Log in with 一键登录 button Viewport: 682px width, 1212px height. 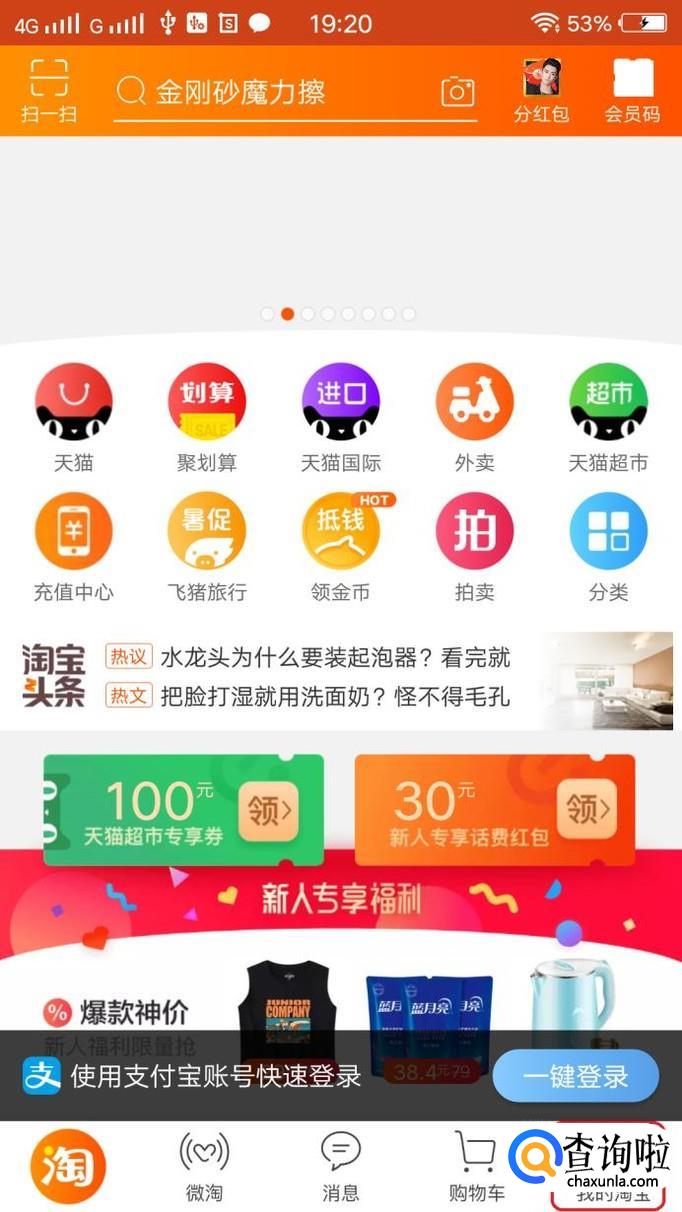click(575, 1076)
